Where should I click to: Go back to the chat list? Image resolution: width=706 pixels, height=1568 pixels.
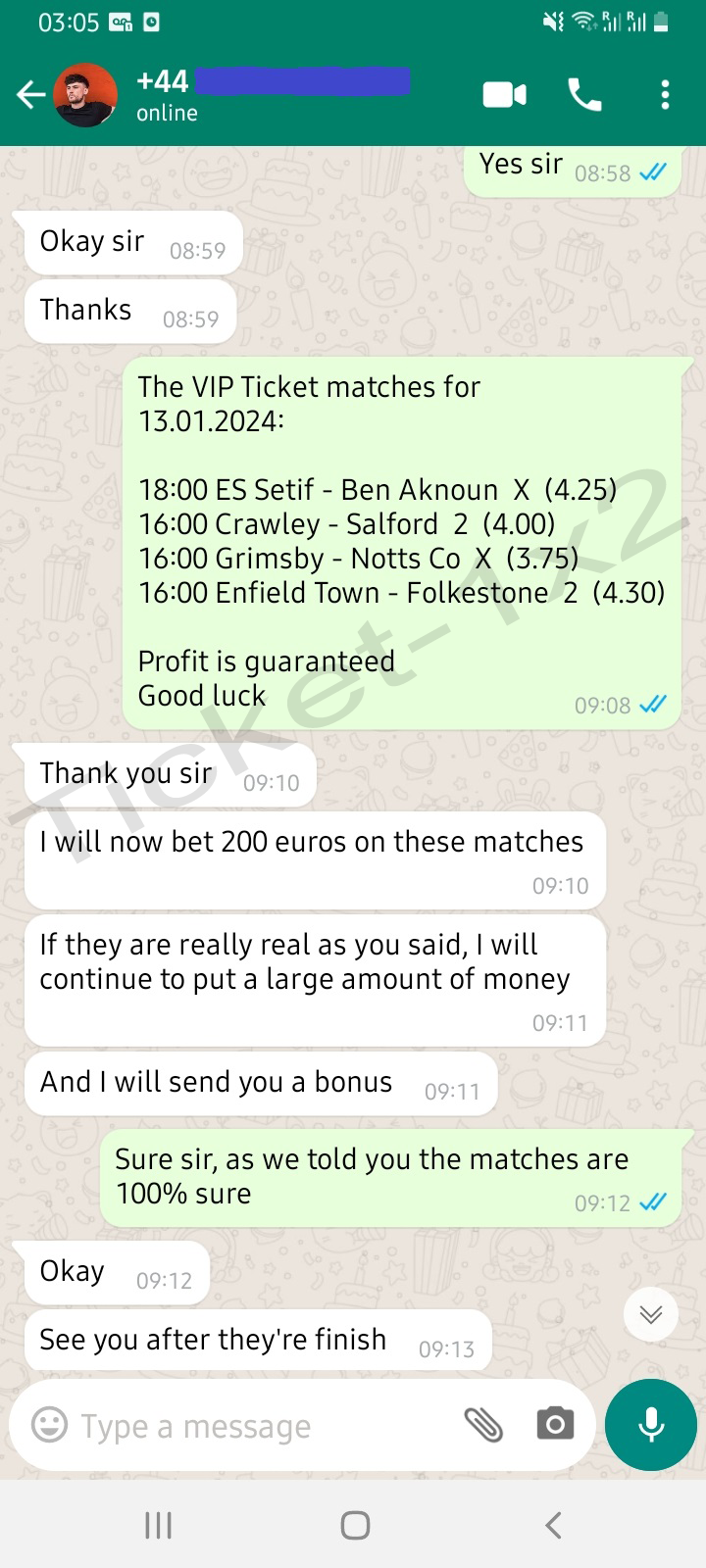31,95
